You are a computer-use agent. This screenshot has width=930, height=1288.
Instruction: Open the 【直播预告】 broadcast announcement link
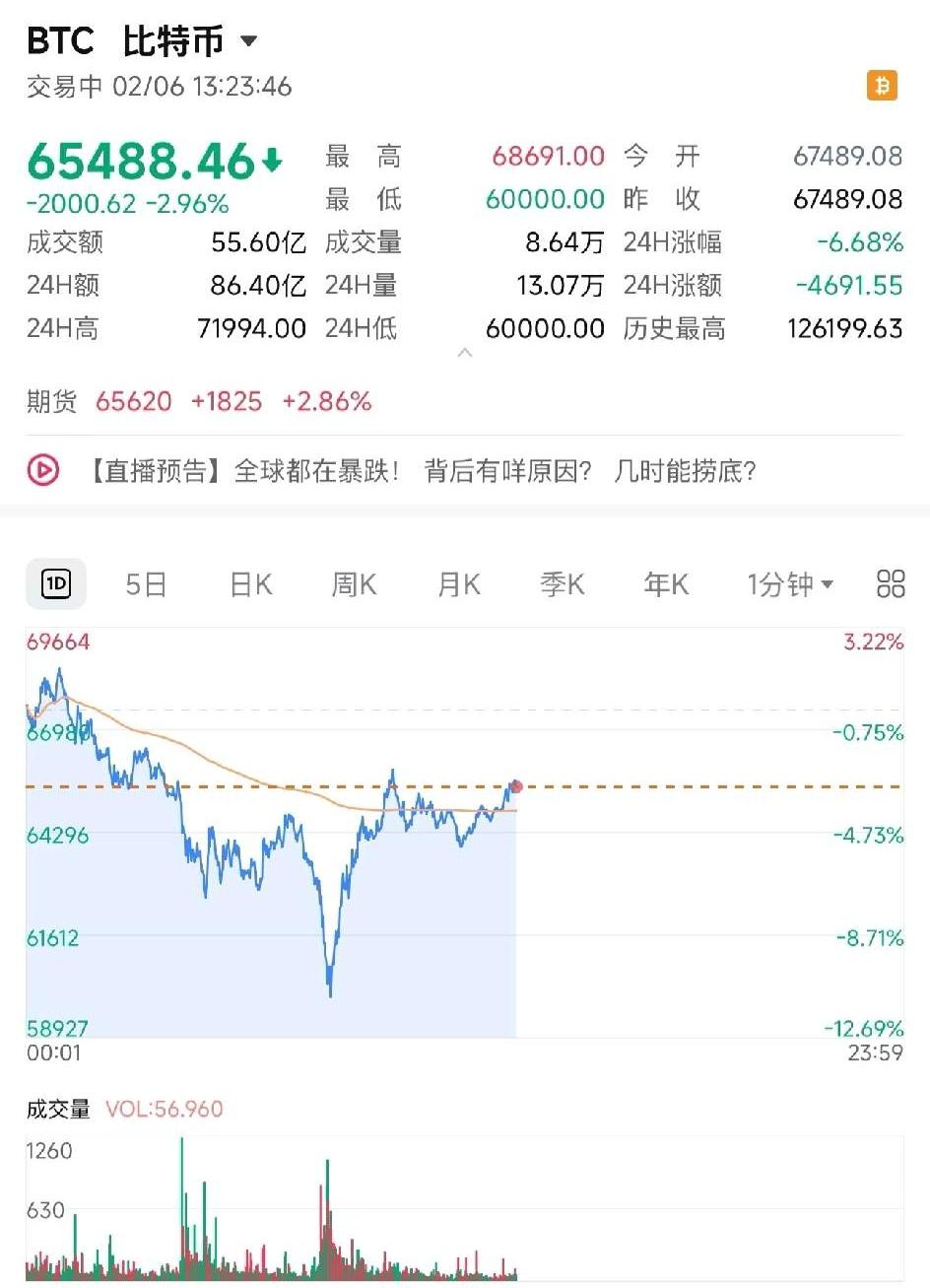[x=394, y=472]
